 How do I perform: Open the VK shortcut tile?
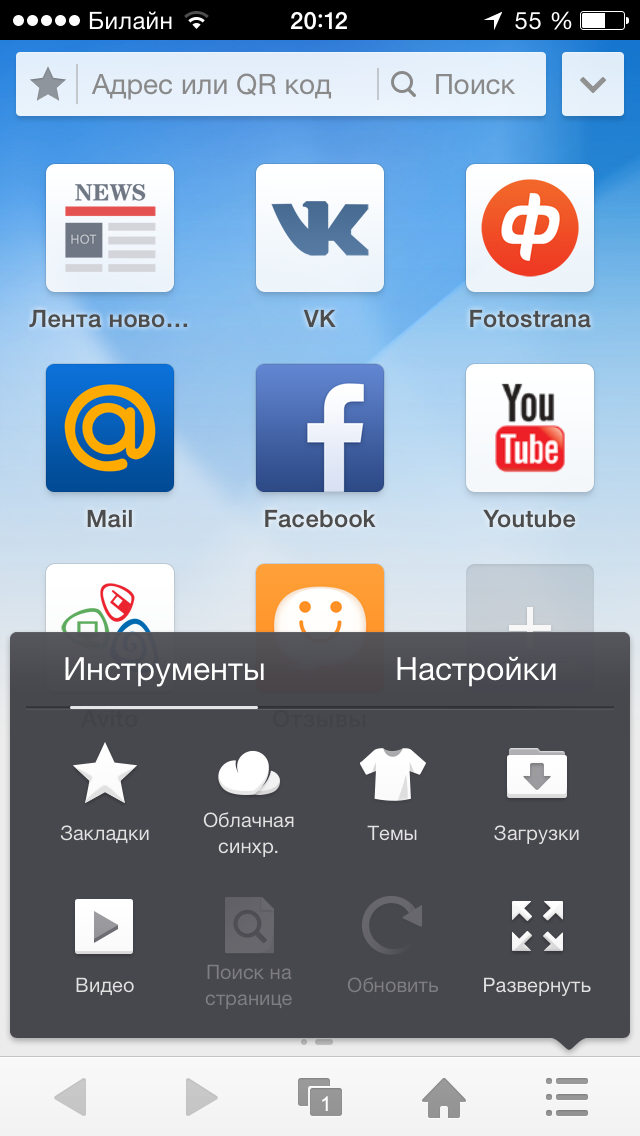click(320, 227)
